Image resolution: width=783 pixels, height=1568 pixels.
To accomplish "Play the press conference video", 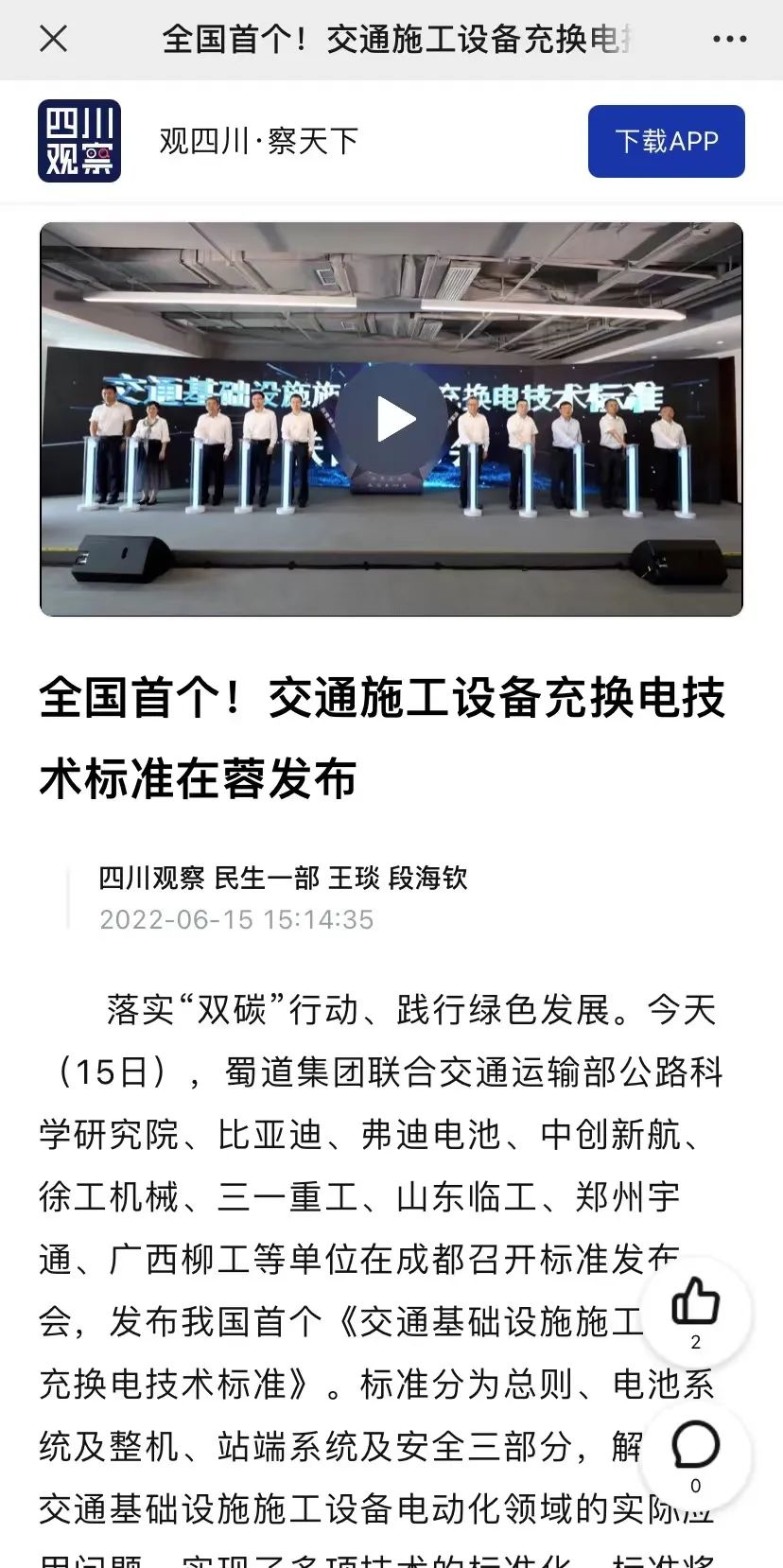I will pos(391,419).
